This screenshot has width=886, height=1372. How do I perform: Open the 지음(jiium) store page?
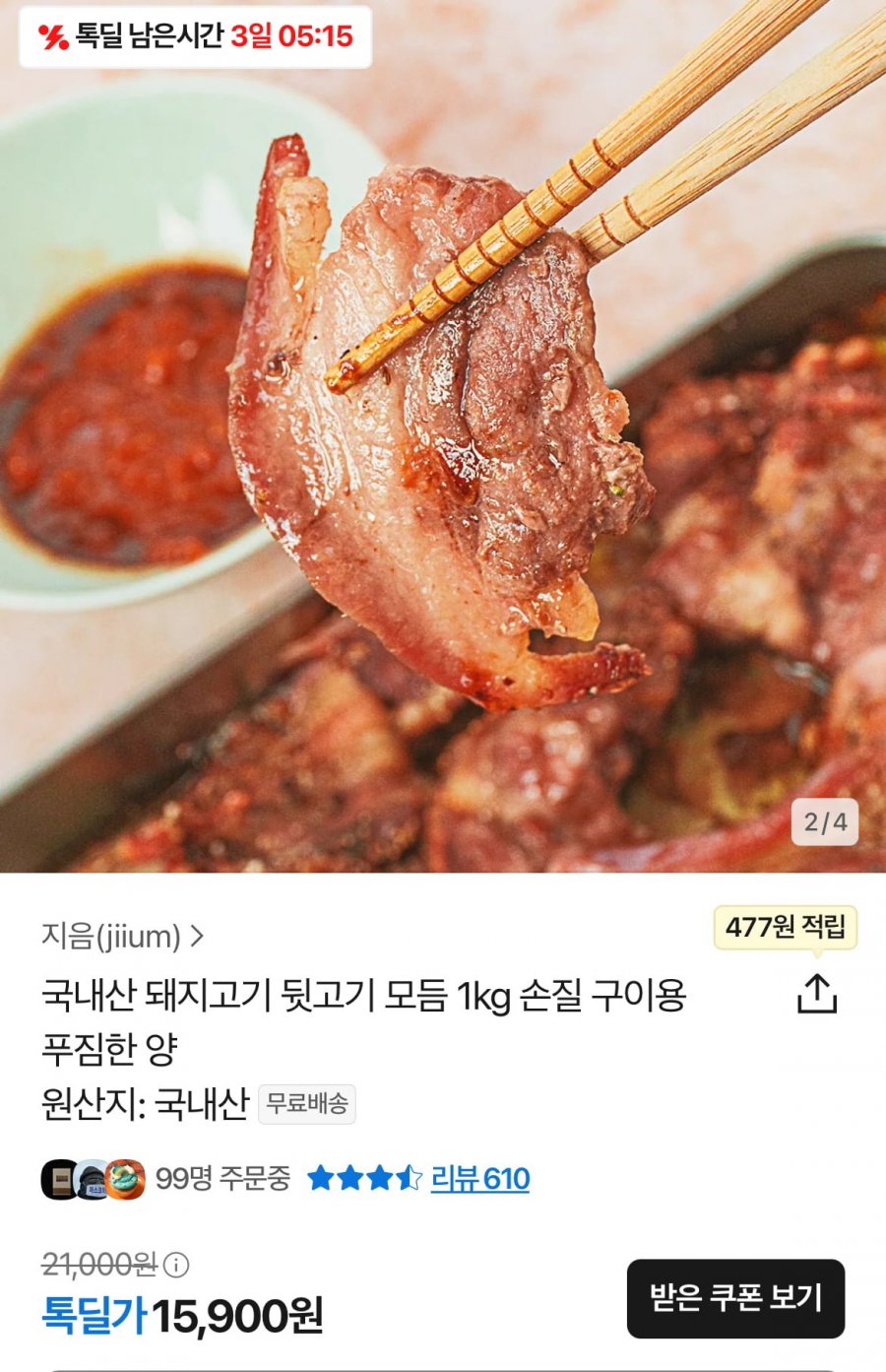click(x=122, y=936)
